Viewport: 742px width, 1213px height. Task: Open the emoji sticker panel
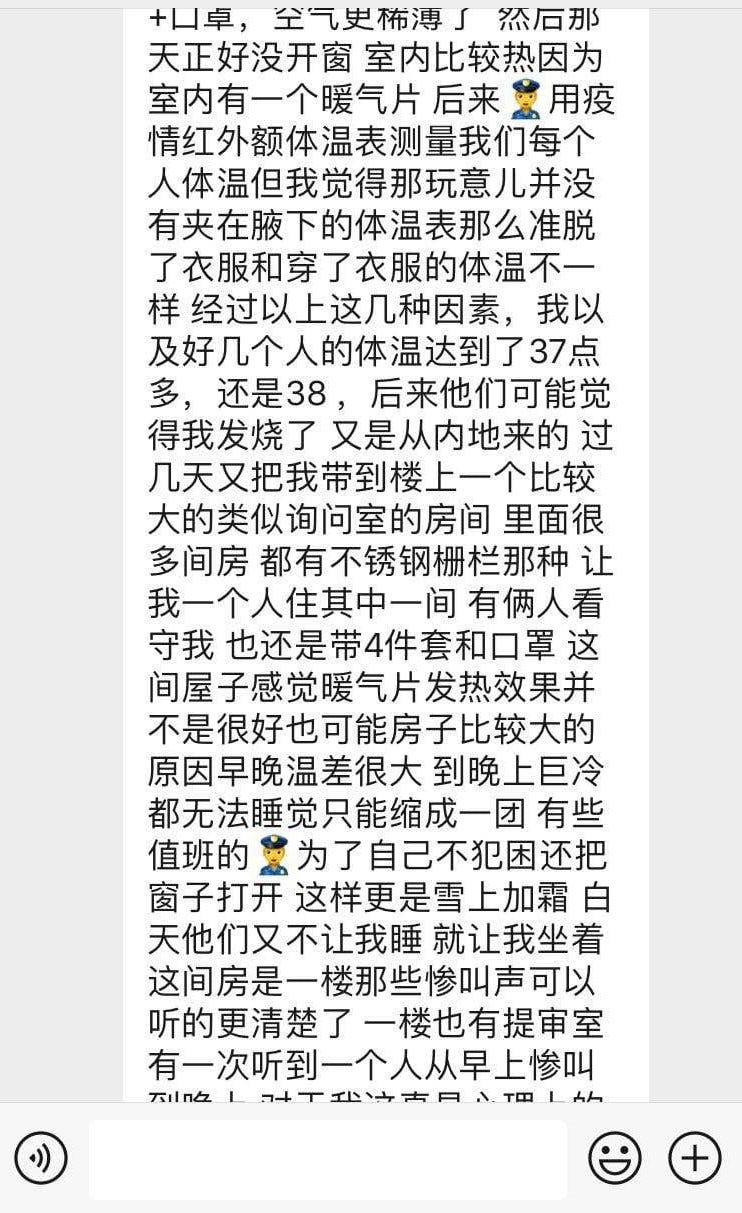click(x=614, y=1158)
